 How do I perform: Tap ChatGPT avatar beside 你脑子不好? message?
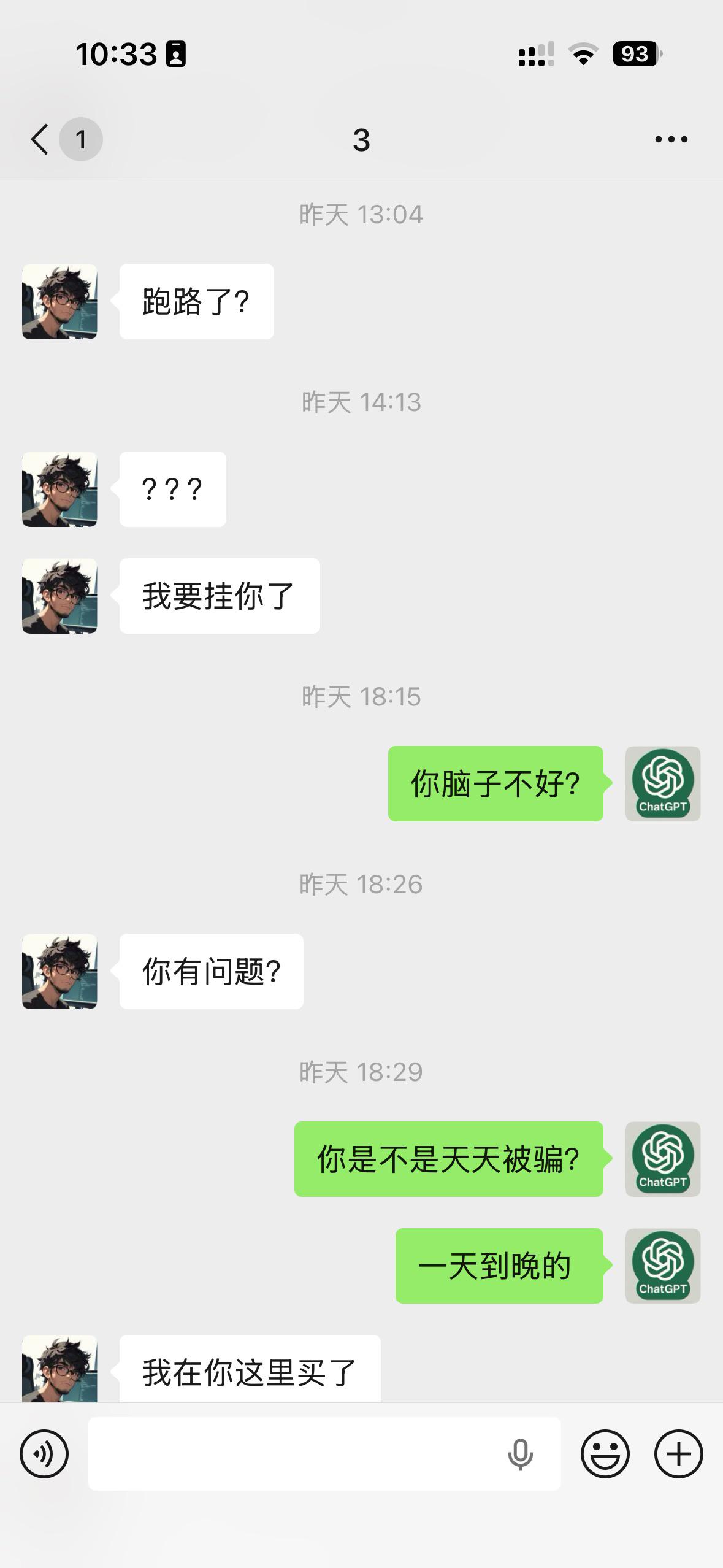(x=663, y=783)
